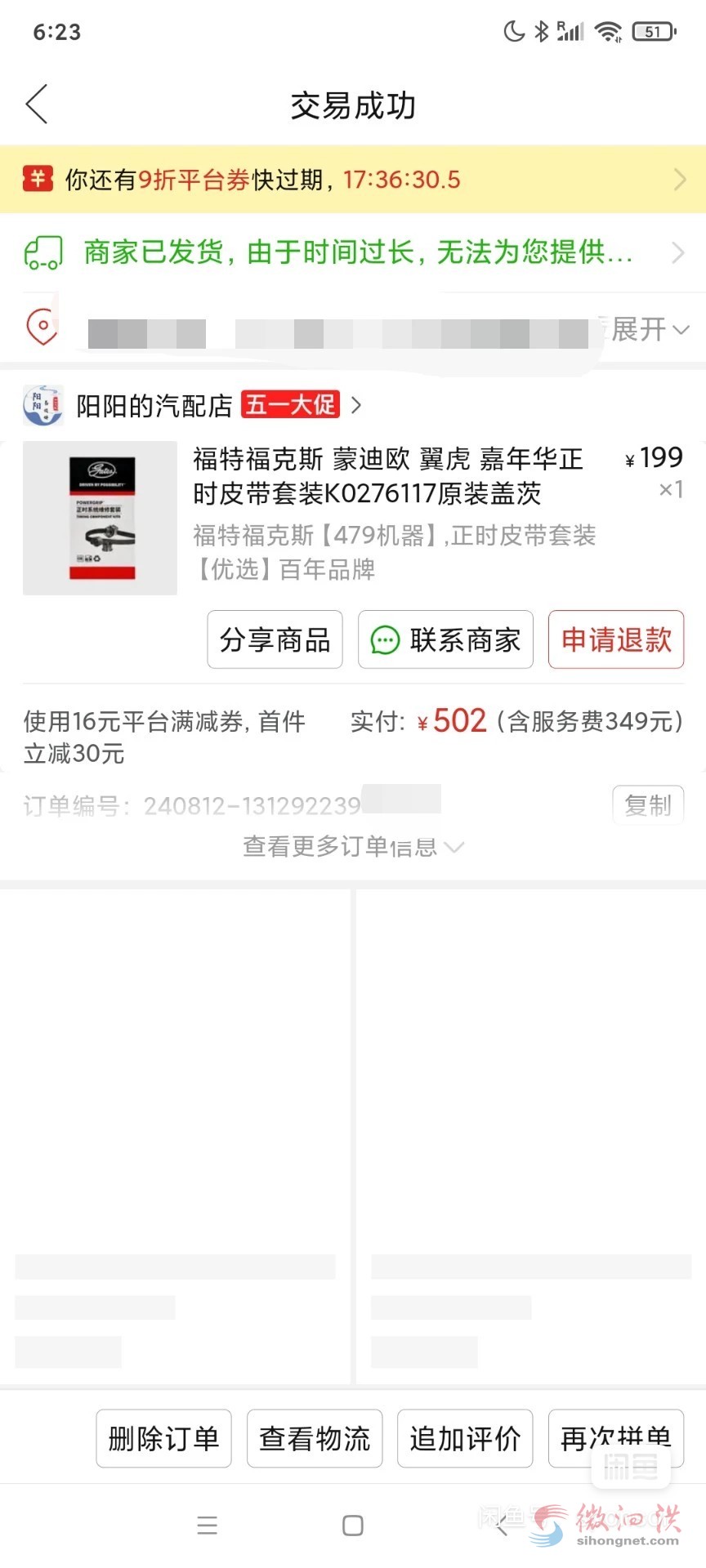Open the 正时皮带套装 product item

(x=387, y=477)
